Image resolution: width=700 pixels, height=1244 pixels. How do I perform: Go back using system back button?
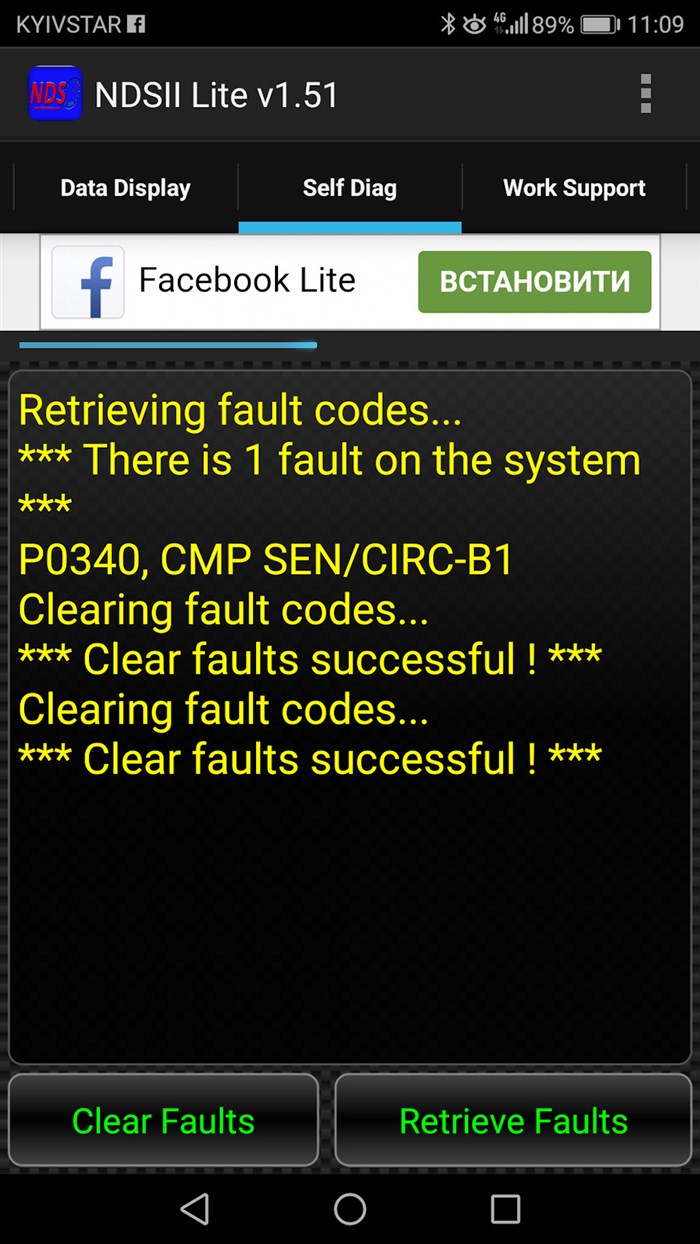pyautogui.click(x=195, y=1208)
